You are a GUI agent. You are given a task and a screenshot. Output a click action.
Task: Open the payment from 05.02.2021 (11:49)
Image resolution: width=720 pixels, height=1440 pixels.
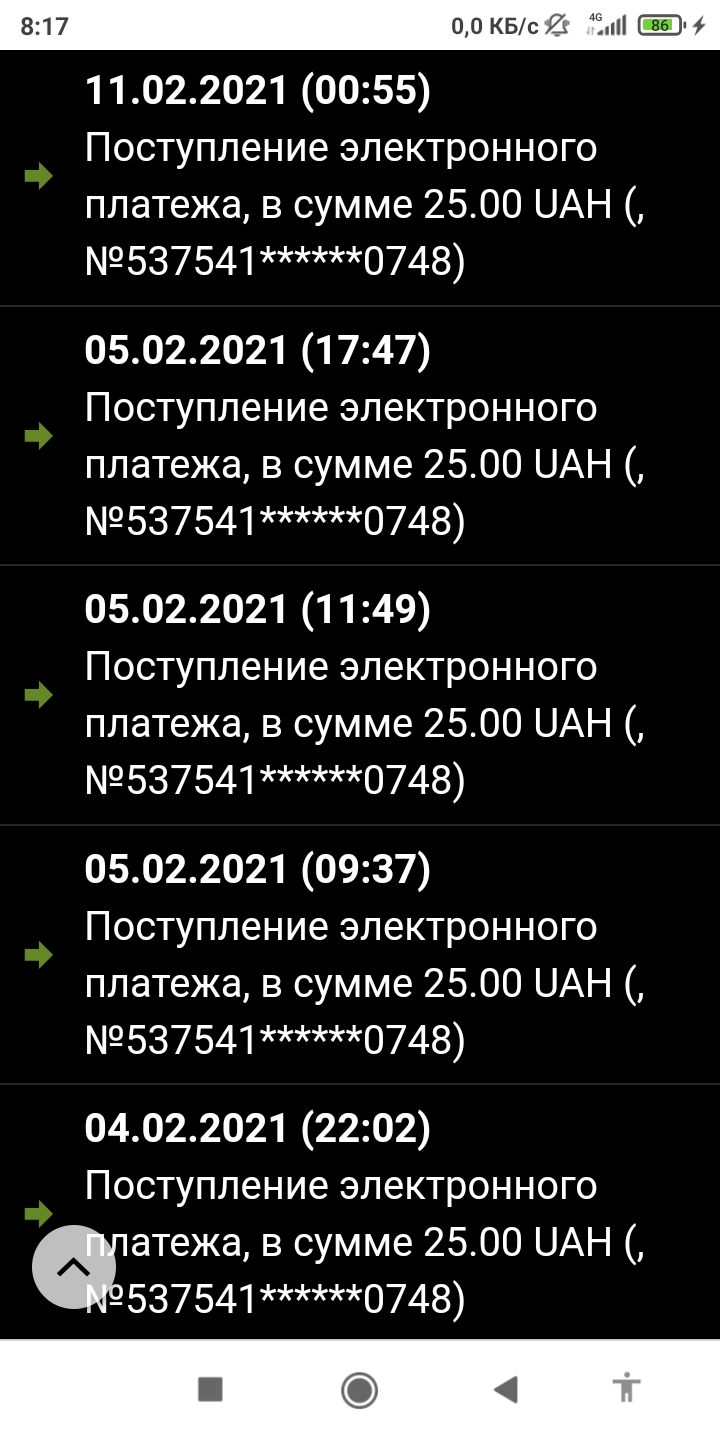point(360,695)
